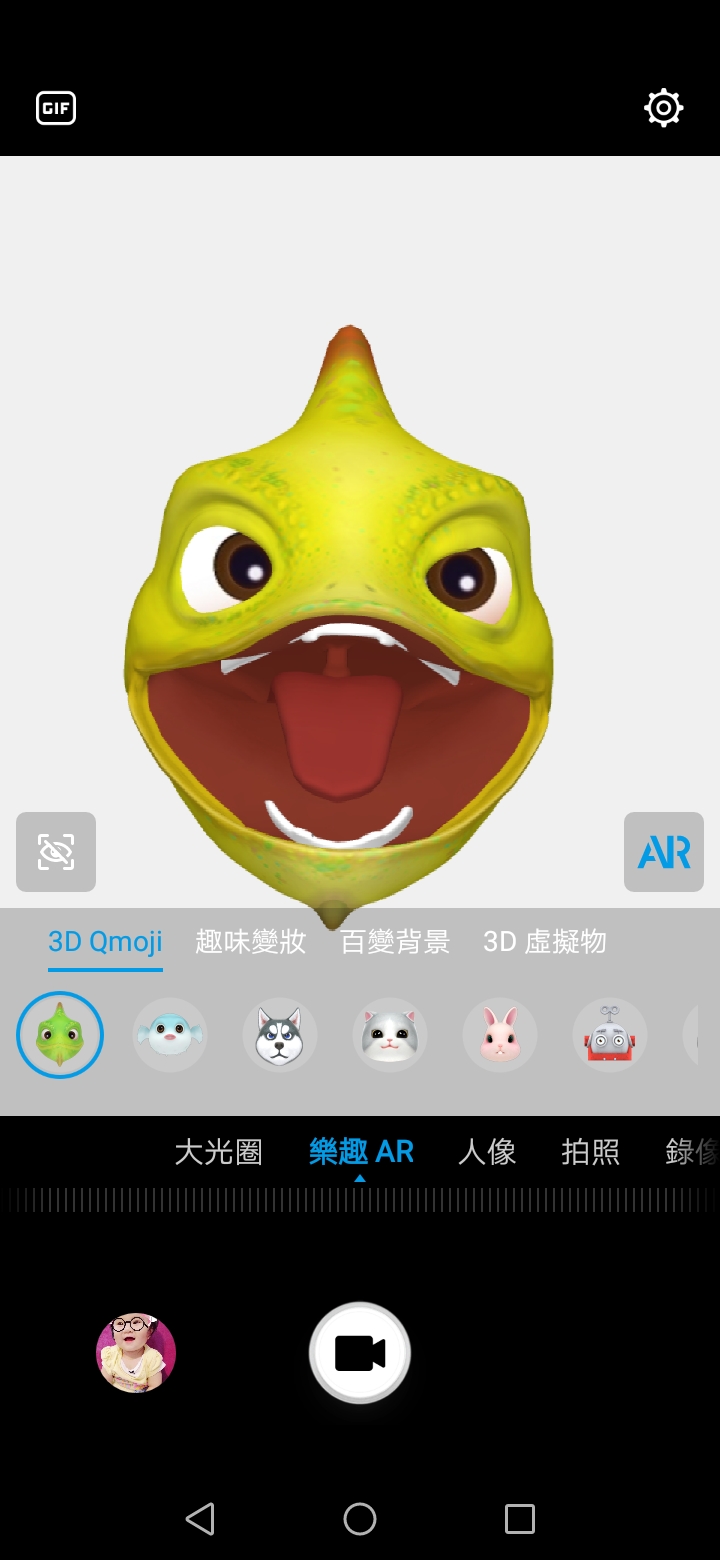
Task: Switch to 百變背景 tab
Action: click(x=395, y=941)
